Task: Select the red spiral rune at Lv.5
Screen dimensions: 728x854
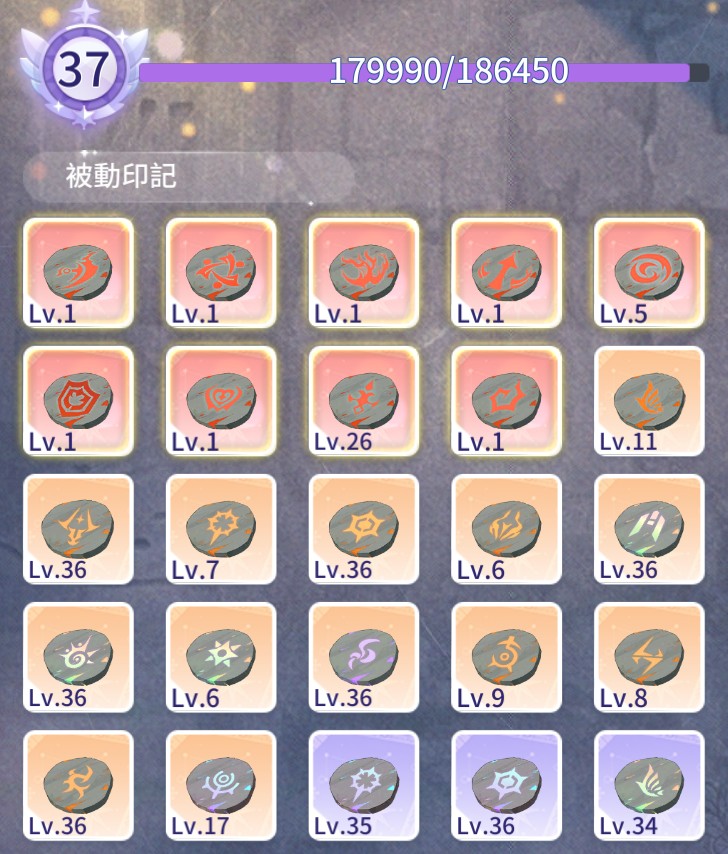Action: (649, 273)
